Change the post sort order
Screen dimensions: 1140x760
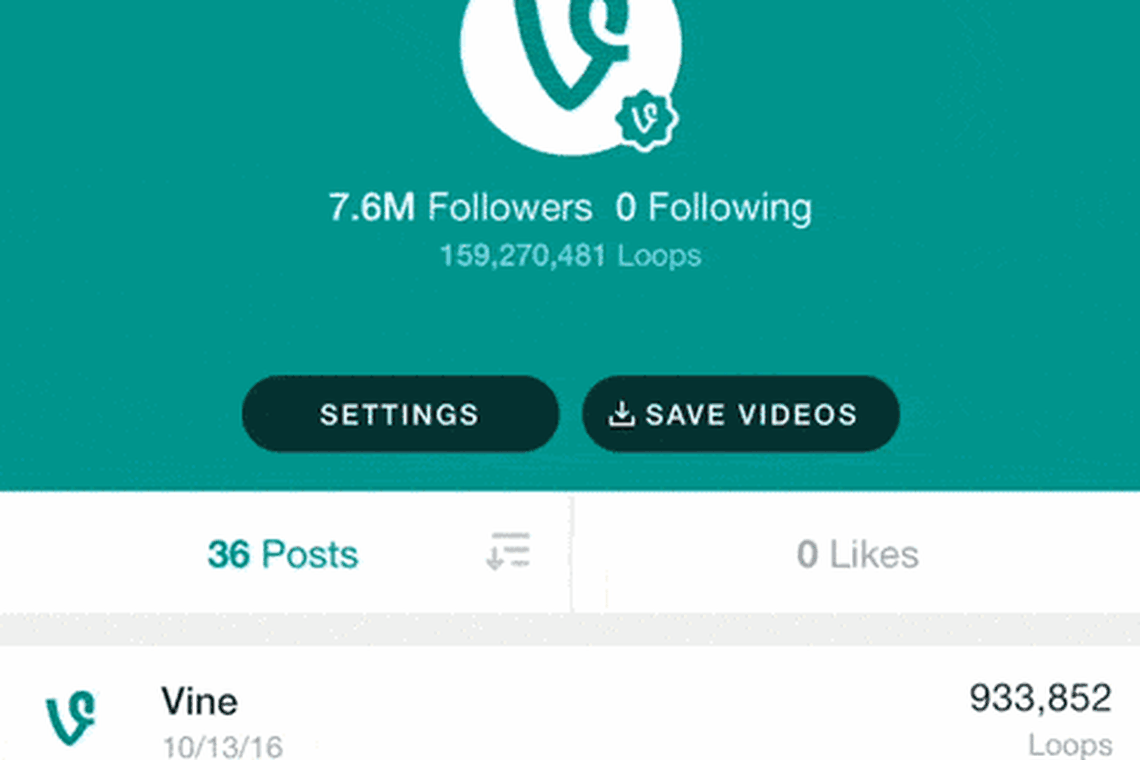point(508,552)
